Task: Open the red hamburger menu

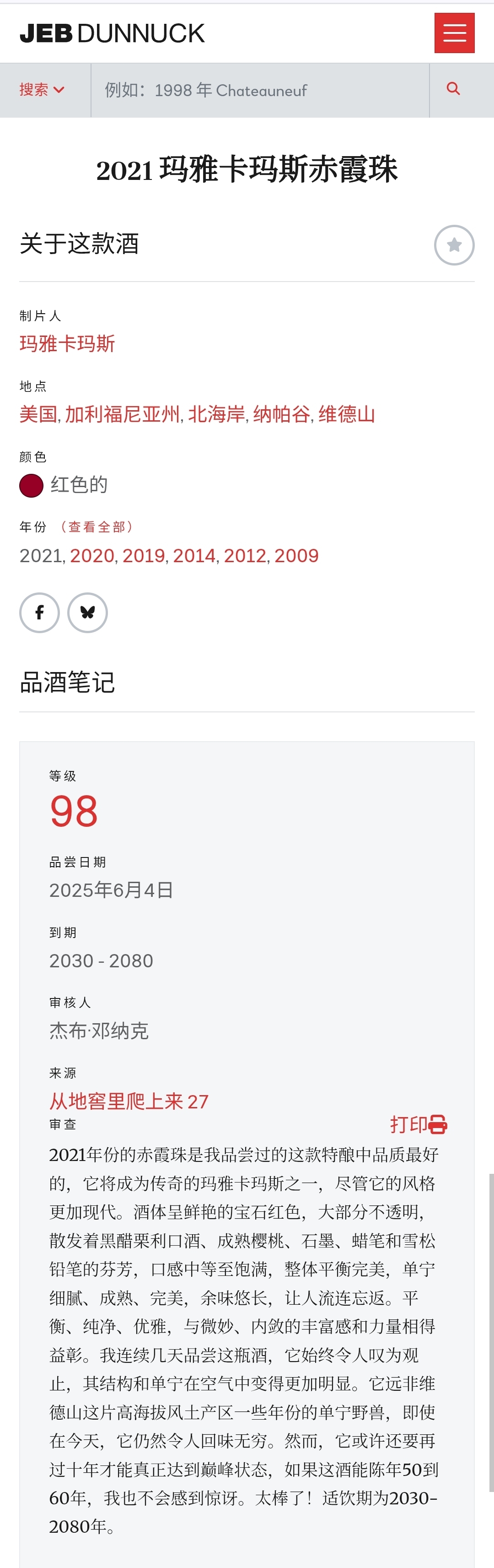Action: 454,33
